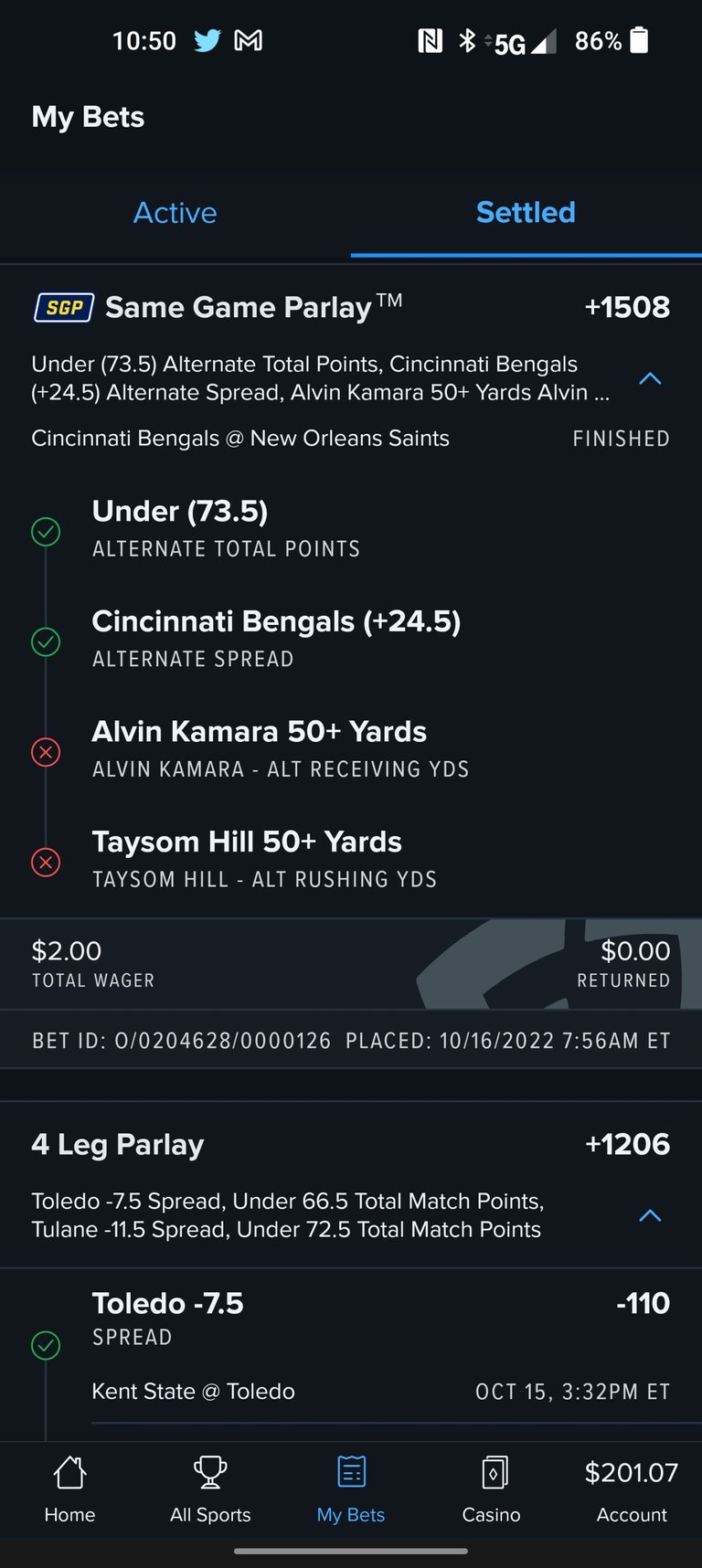Open My Bets in bottom navigation
The image size is (702, 1568).
[x=351, y=1489]
